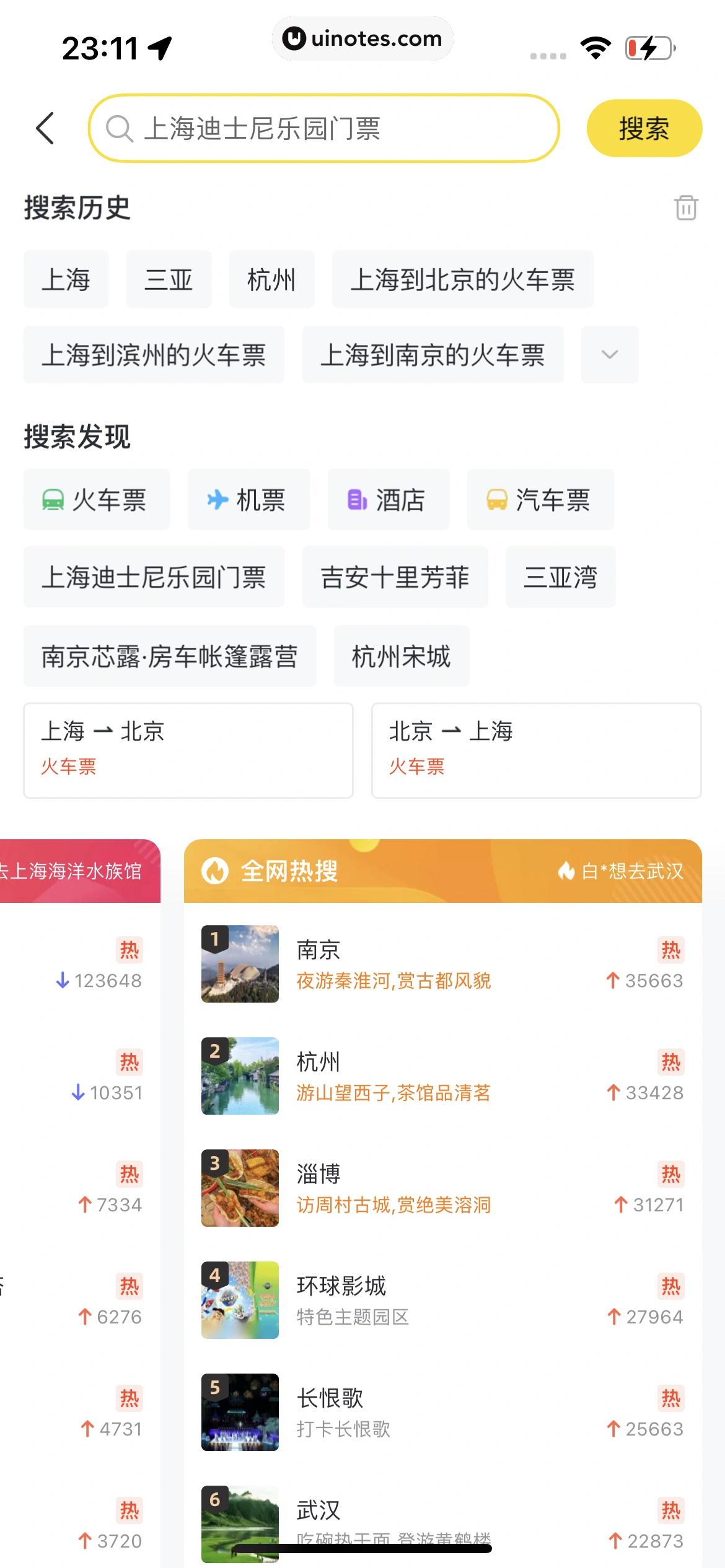The image size is (725, 1568).
Task: Open flights via the 机票 airplane icon
Action: [x=217, y=499]
